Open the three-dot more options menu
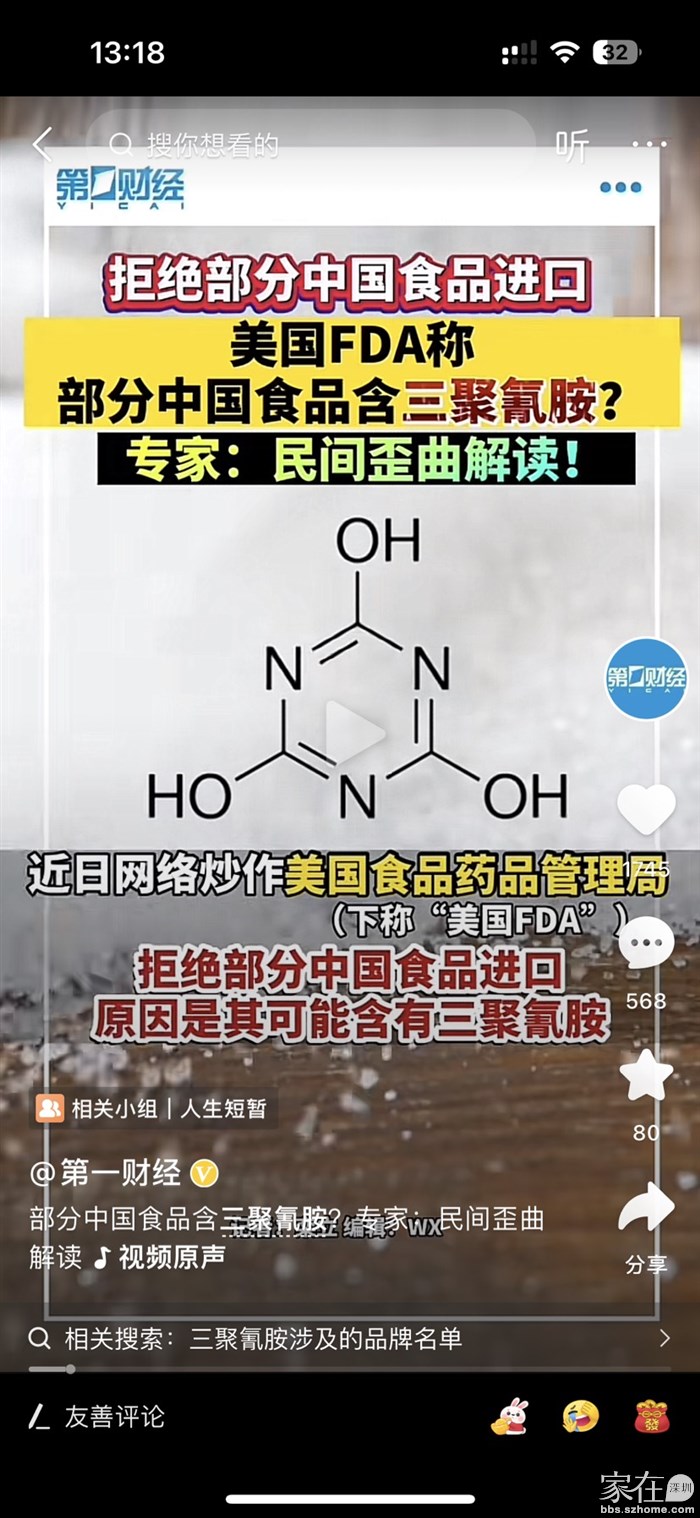Screen dimensions: 700x1518 click(650, 146)
